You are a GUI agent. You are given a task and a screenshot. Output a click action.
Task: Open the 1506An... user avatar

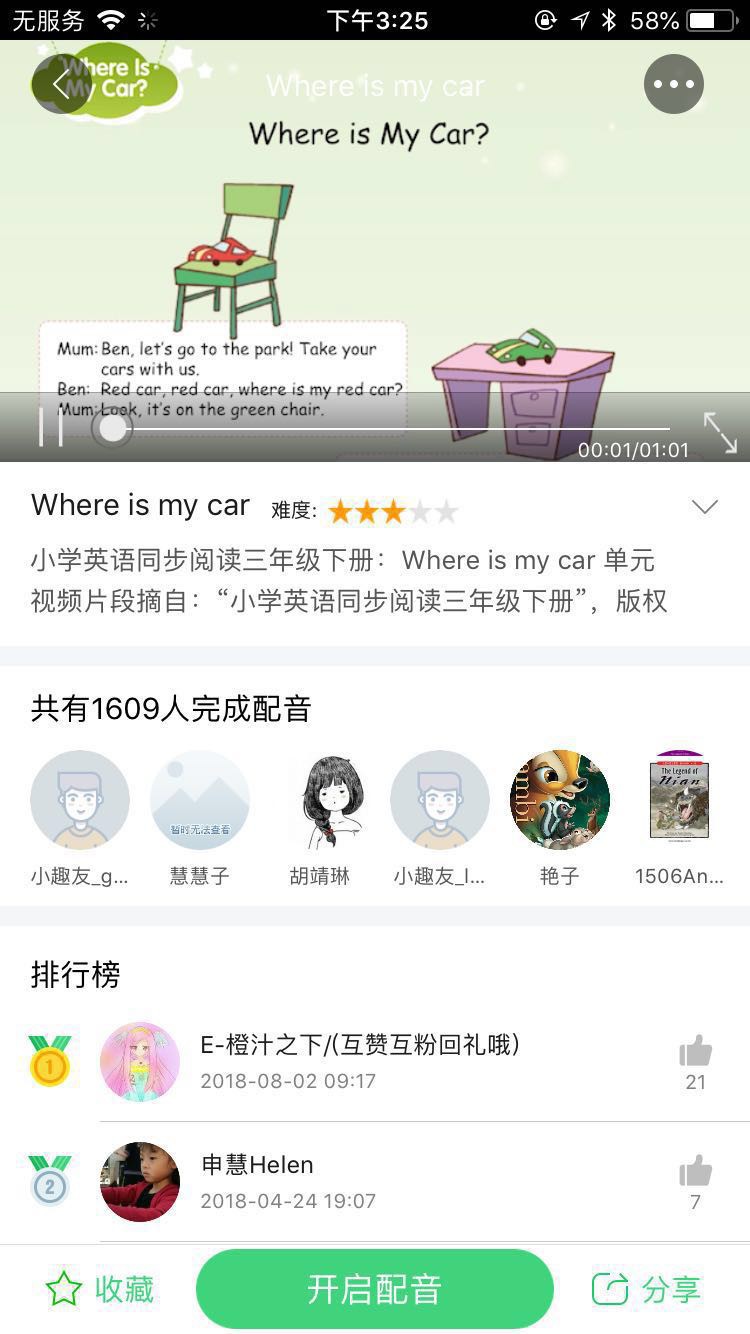(679, 801)
